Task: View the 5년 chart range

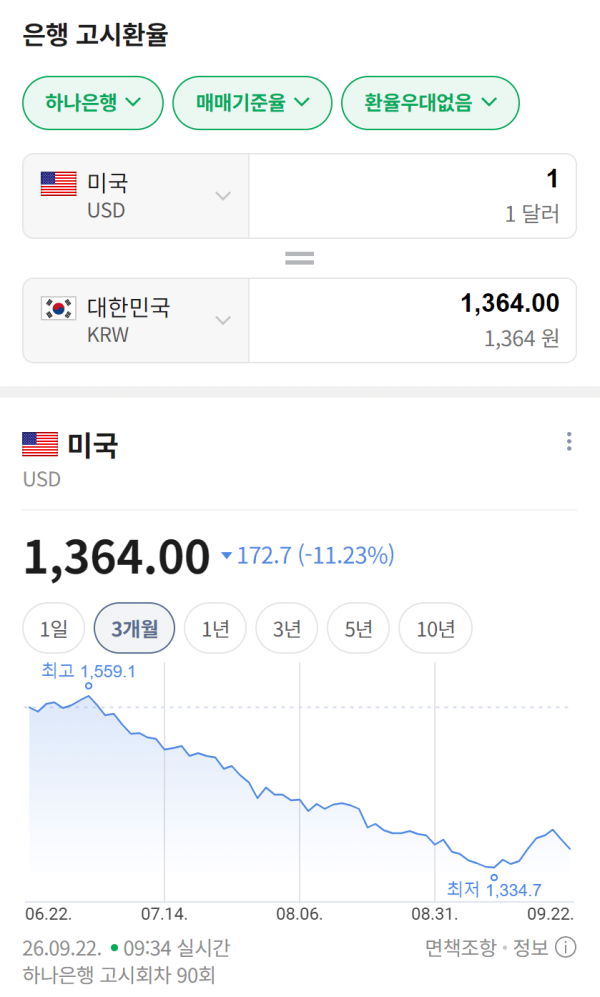Action: pos(358,628)
